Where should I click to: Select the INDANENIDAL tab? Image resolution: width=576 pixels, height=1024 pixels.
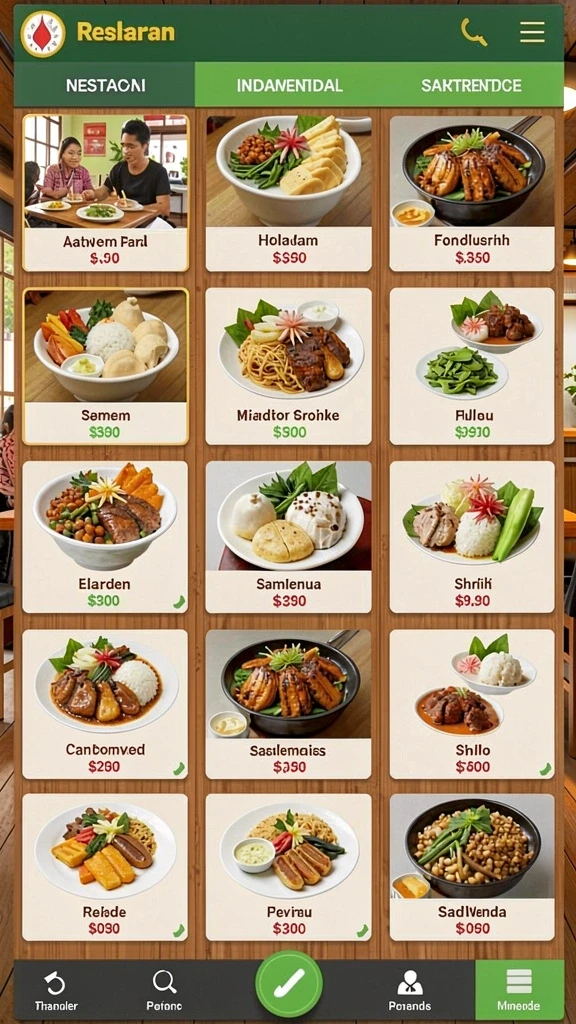point(289,85)
